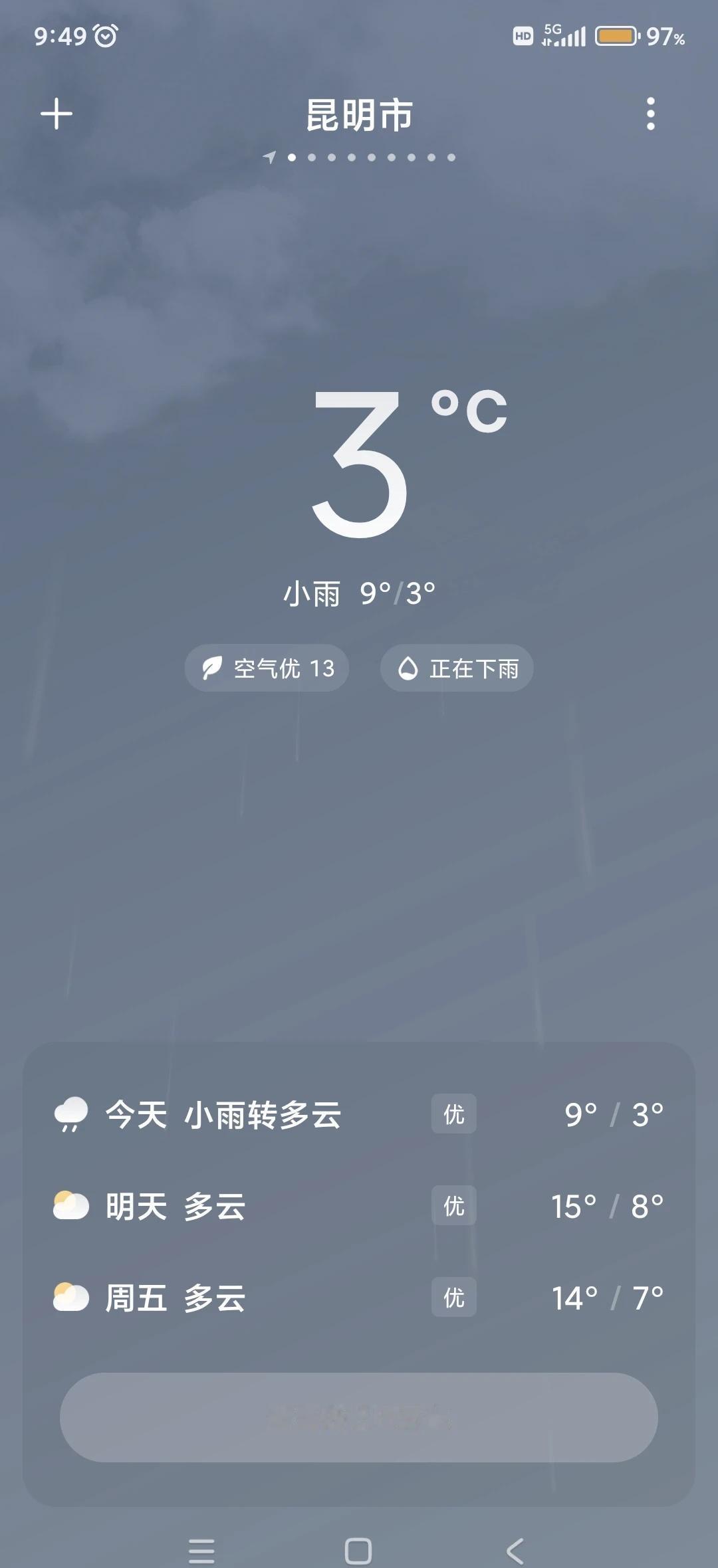Tap today's rain weather icon
The width and height of the screenshot is (718, 1568).
tap(71, 1114)
